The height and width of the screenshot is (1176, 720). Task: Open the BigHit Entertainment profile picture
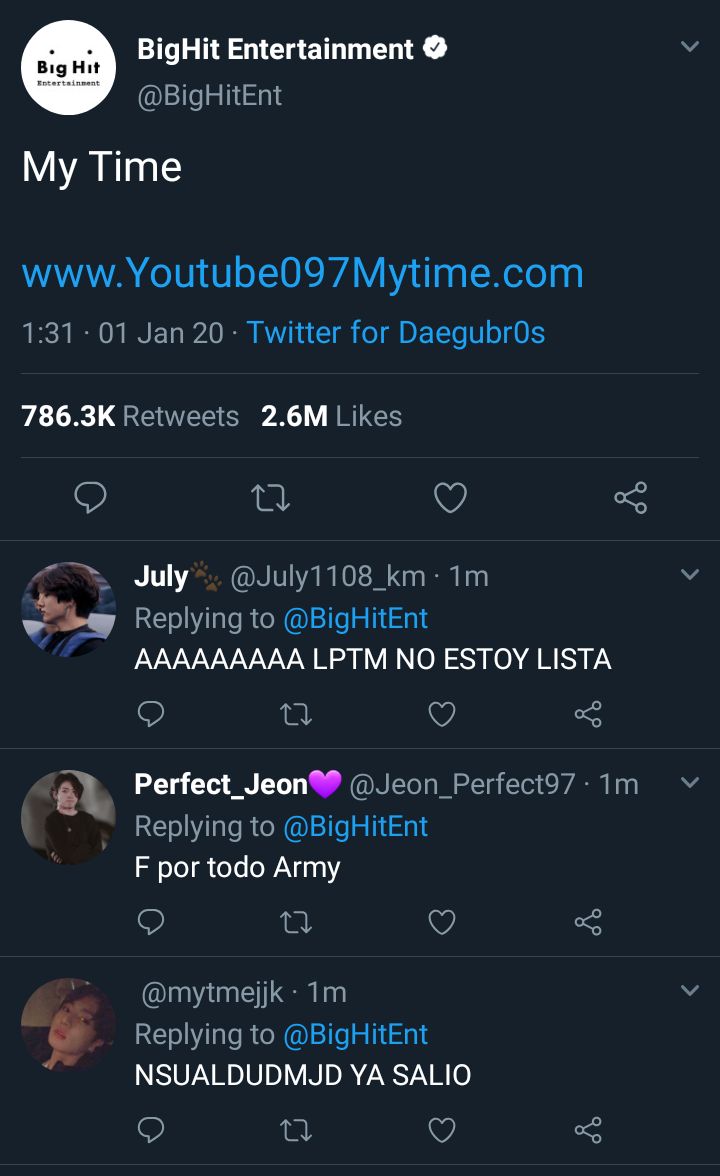(x=68, y=68)
